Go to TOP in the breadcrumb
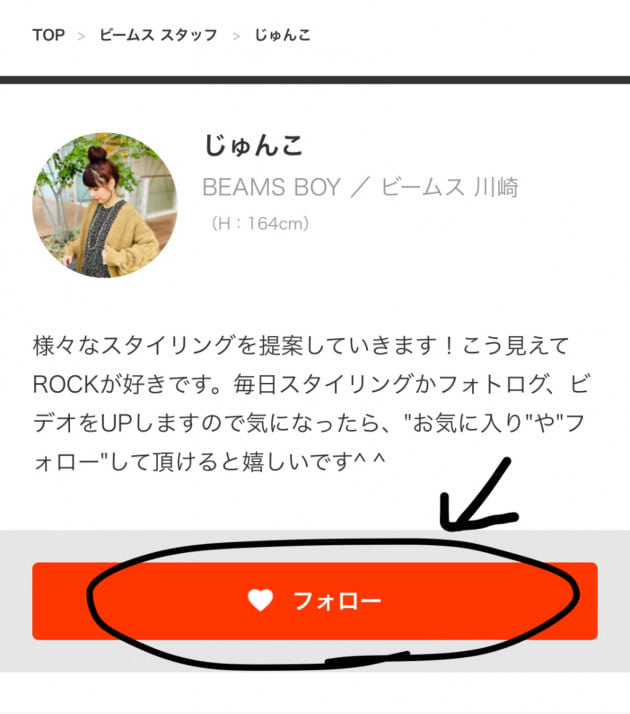The image size is (630, 714). pyautogui.click(x=48, y=35)
